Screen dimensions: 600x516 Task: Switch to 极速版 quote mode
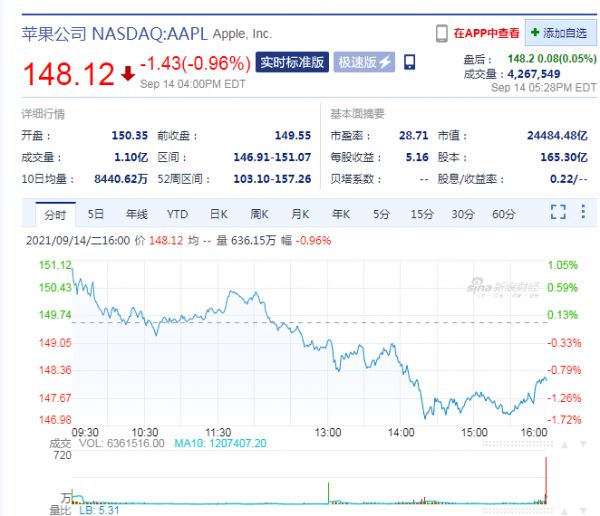364,62
